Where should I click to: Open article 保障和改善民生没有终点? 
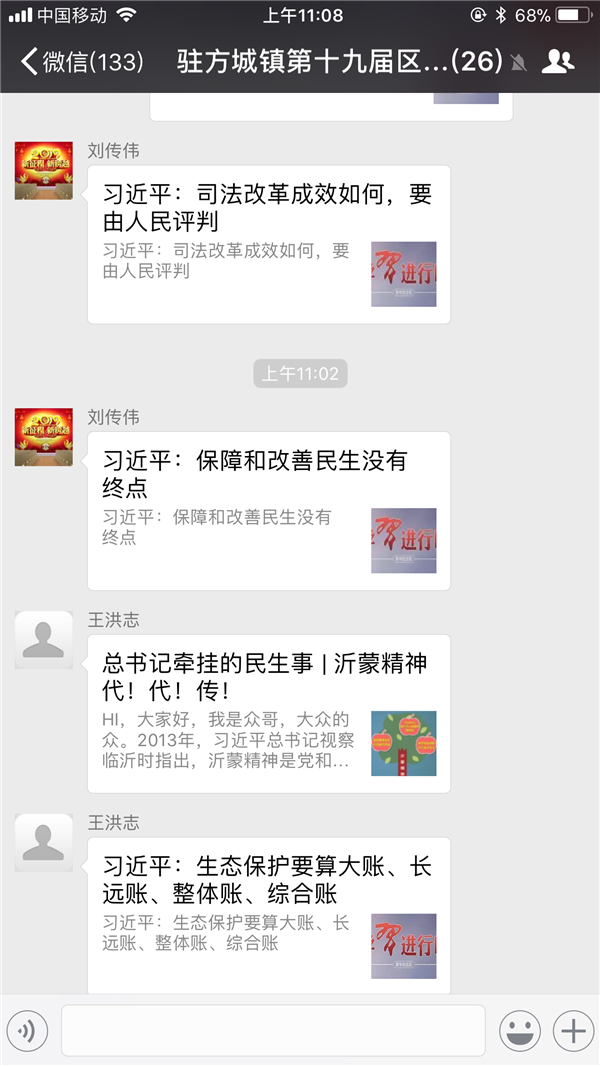[x=269, y=510]
